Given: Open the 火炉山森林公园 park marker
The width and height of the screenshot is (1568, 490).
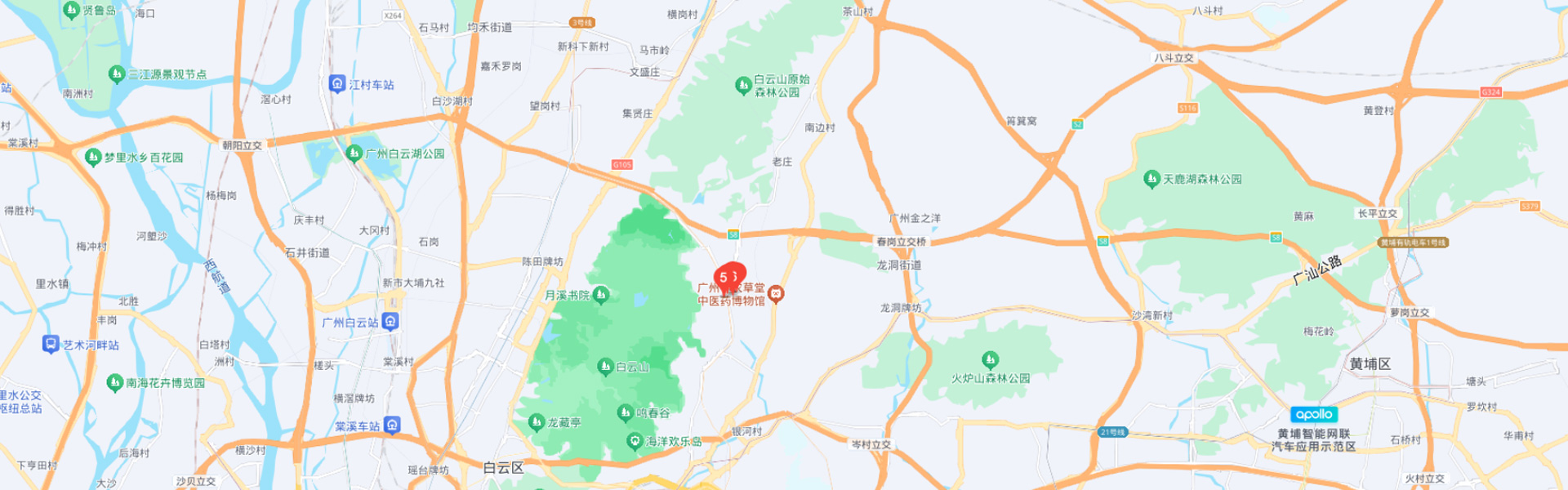Looking at the screenshot, I should (x=990, y=359).
